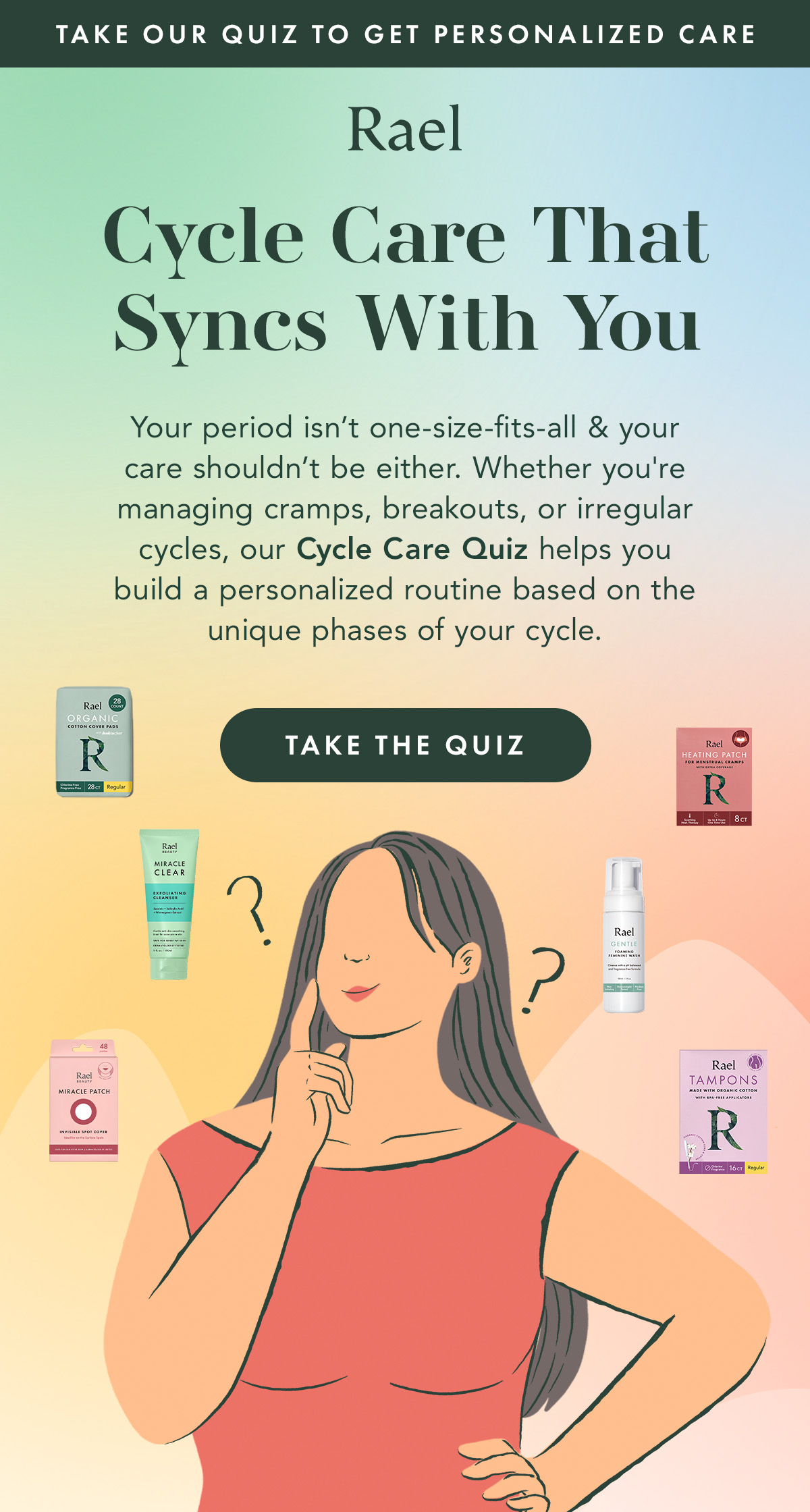Click the TAKE THE QUIZ button
810x1512 pixels.
(x=404, y=745)
